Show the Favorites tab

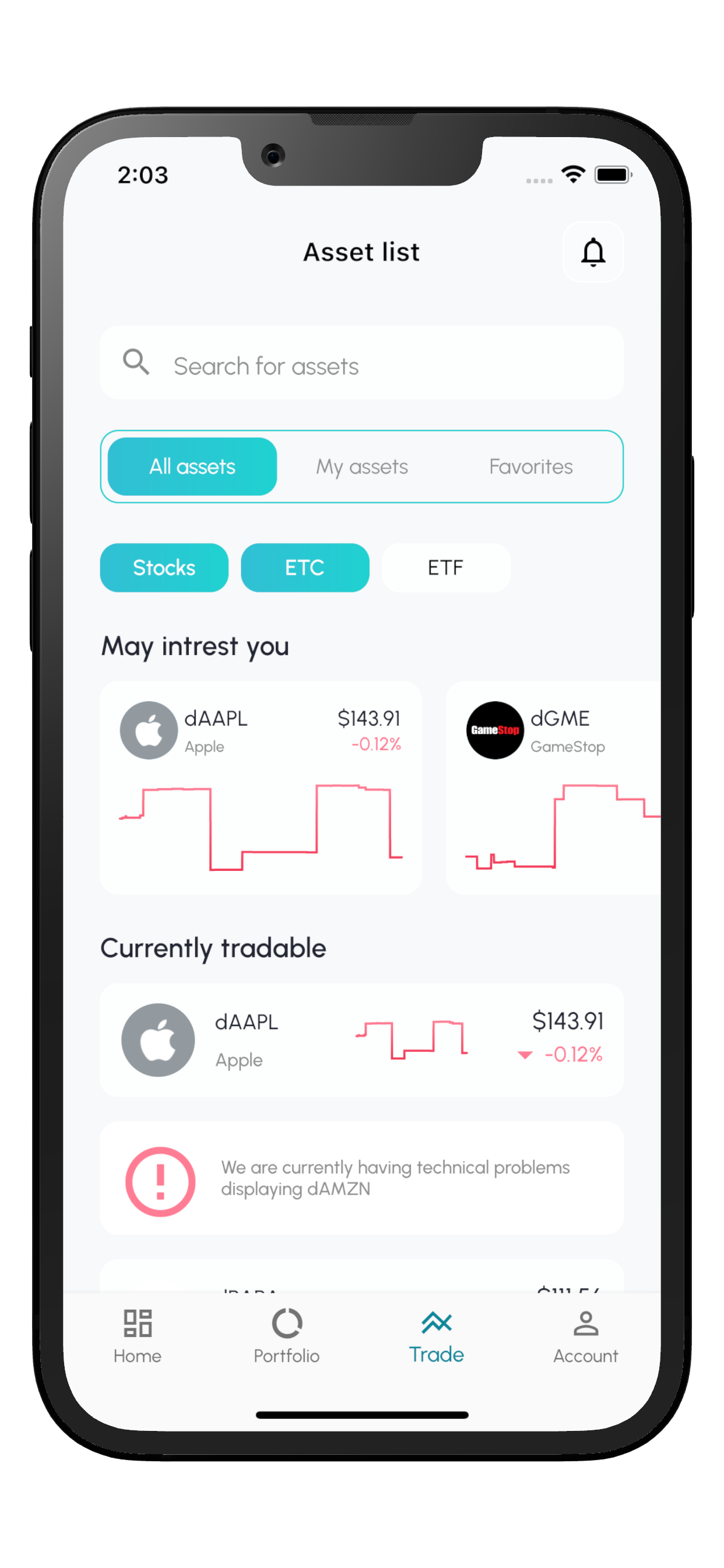(x=530, y=467)
